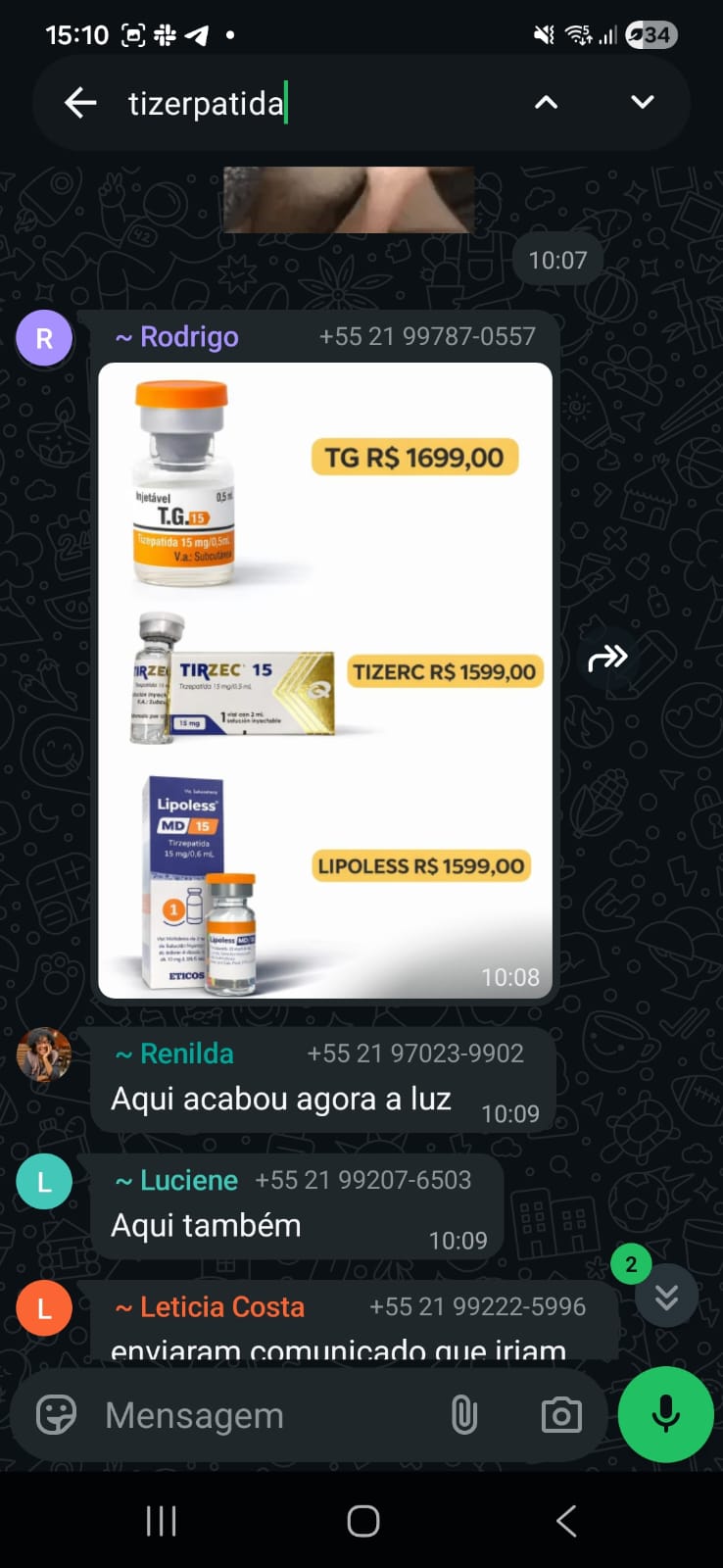Open Luciene's profile avatar
The width and height of the screenshot is (723, 1568).
coord(44,1182)
